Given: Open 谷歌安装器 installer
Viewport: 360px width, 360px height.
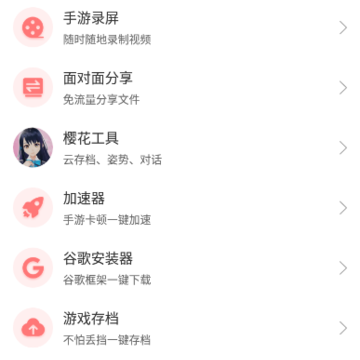Looking at the screenshot, I should [180, 268].
